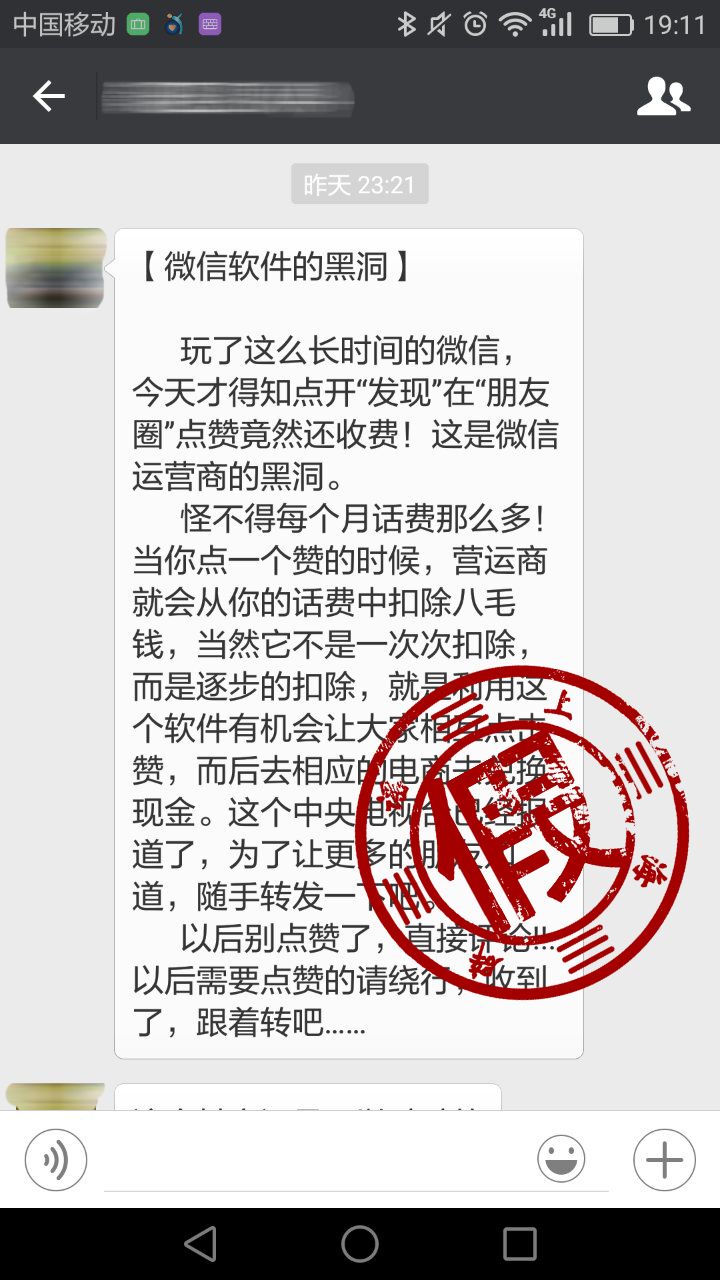
Task: Open the plus attachments menu
Action: (x=664, y=1160)
